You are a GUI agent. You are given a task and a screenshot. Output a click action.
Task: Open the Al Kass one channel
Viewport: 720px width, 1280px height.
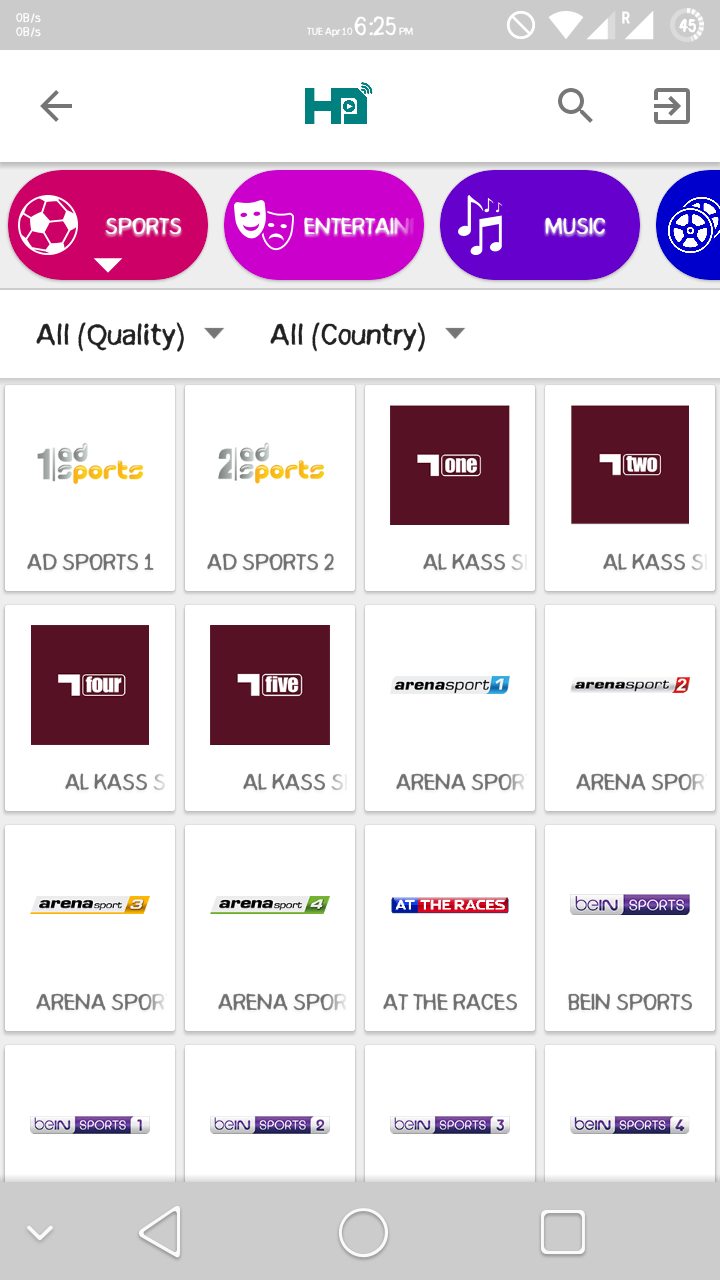(x=450, y=488)
